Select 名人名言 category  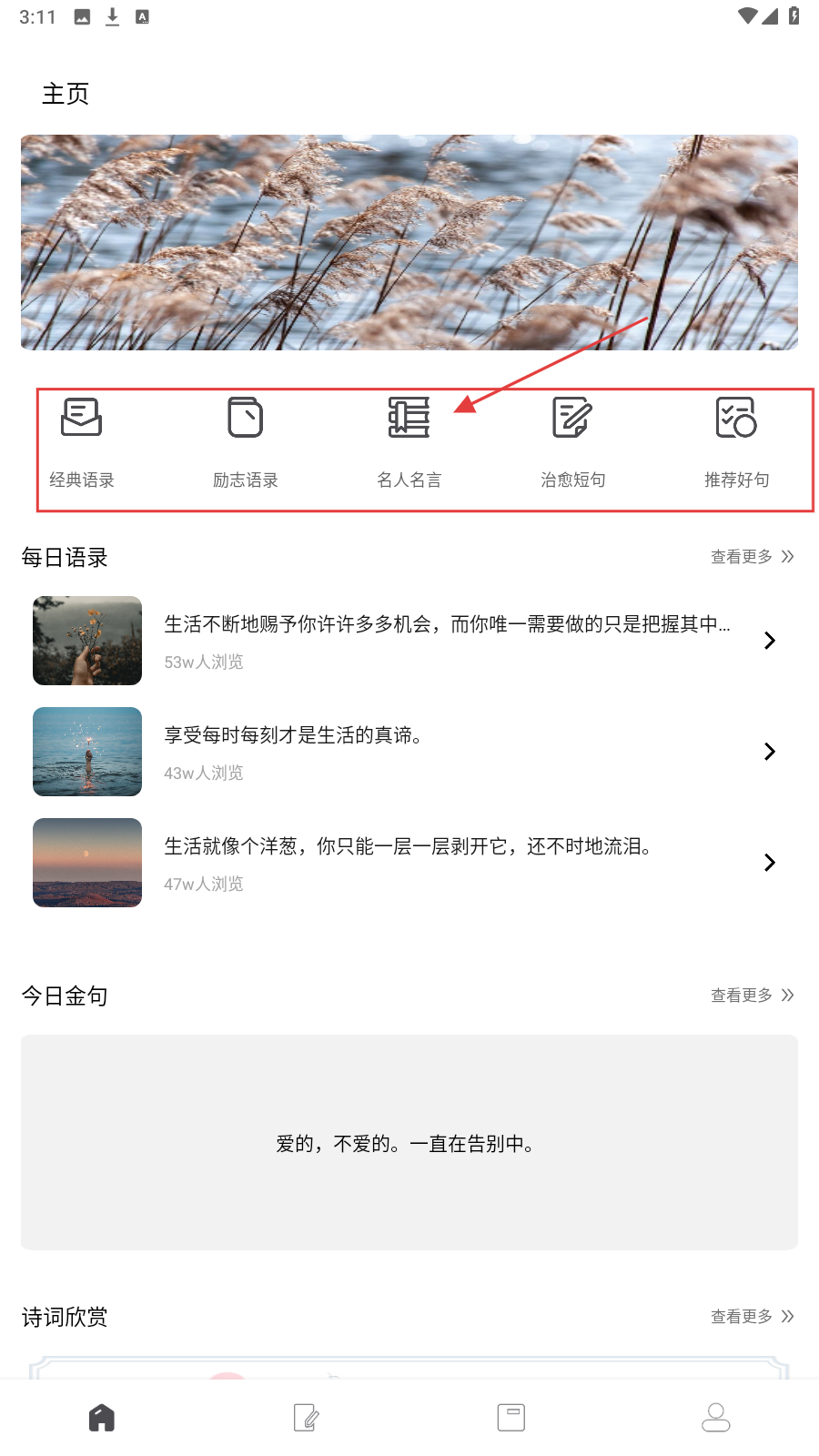click(409, 441)
